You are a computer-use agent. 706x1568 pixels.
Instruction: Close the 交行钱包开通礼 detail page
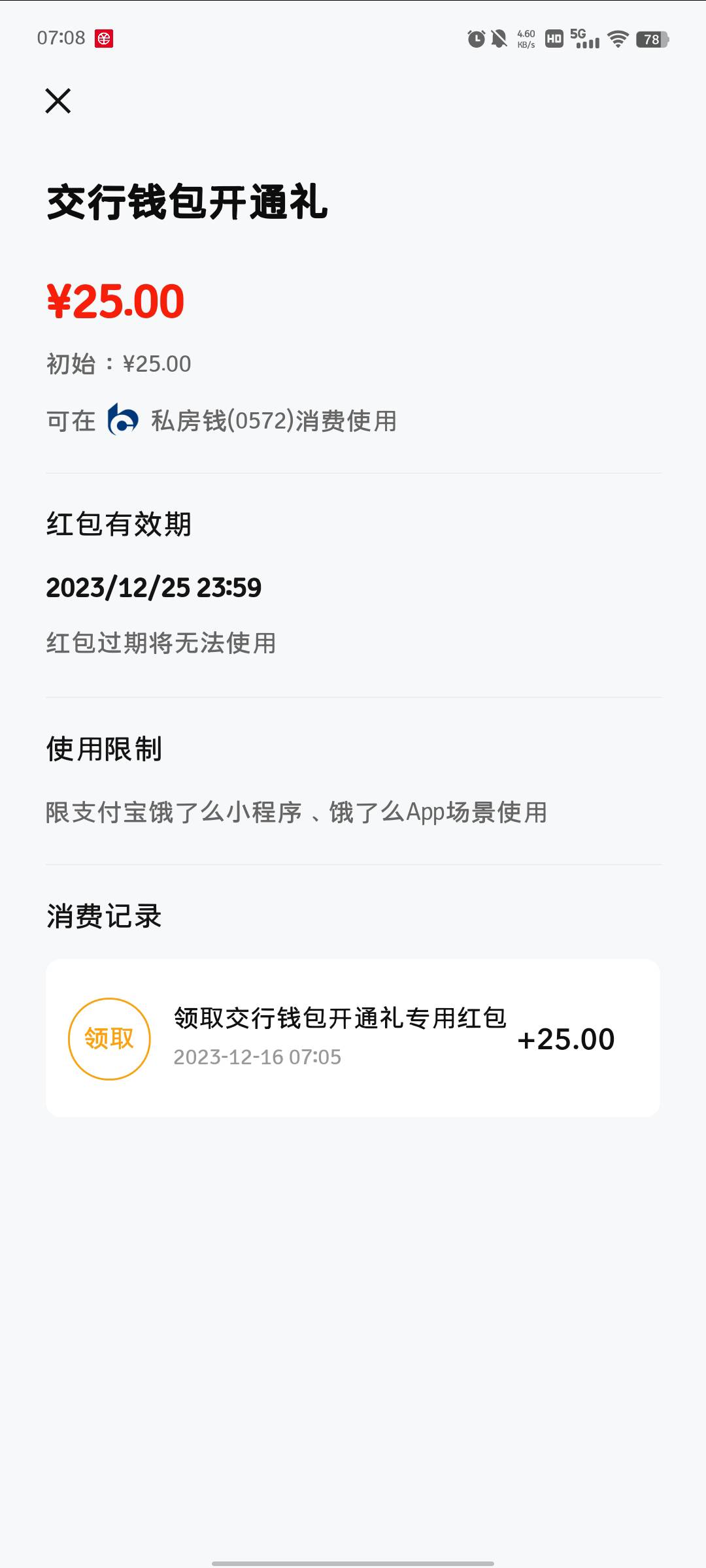58,101
